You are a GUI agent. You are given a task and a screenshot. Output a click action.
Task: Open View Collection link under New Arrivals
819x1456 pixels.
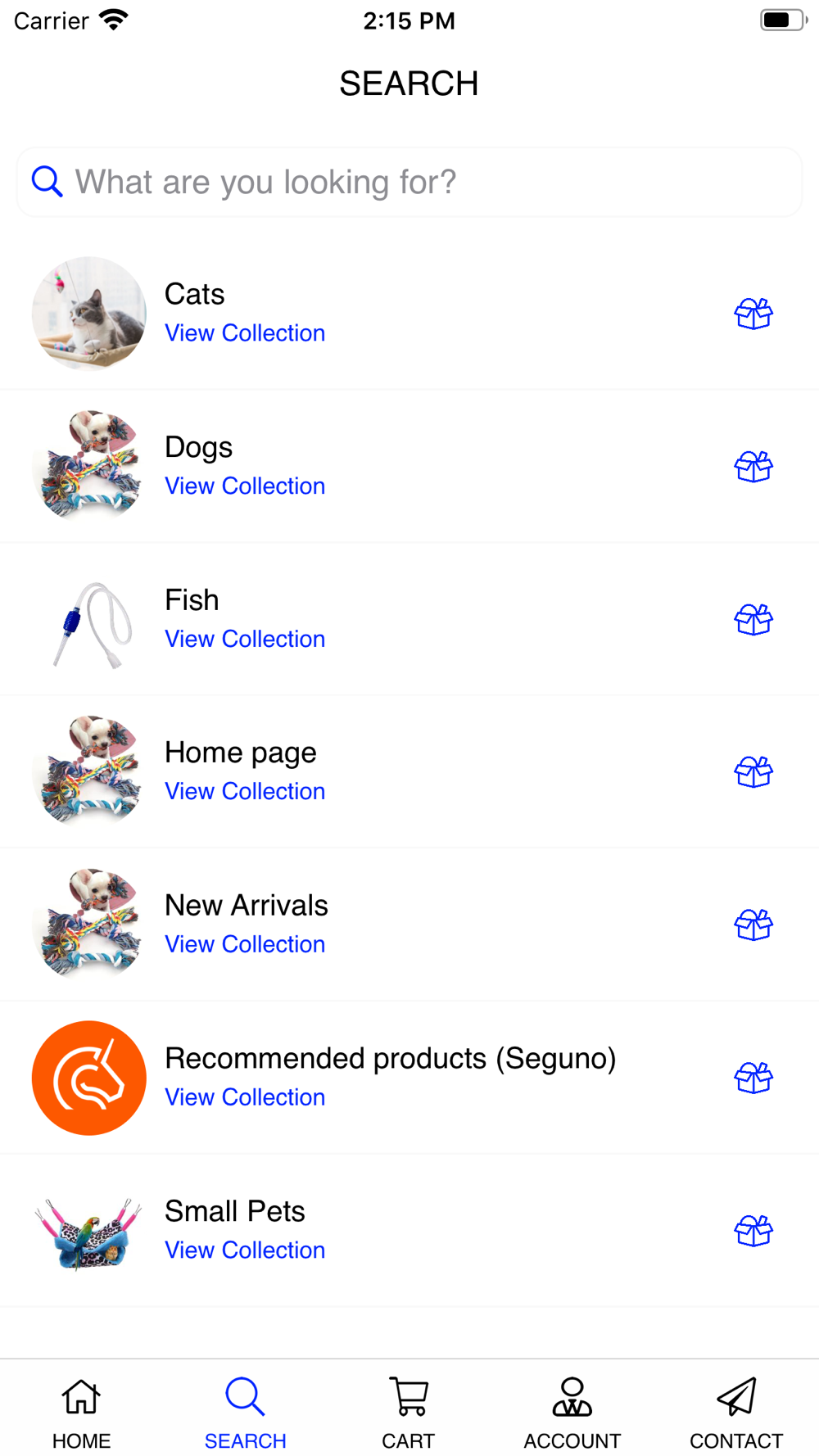point(245,944)
